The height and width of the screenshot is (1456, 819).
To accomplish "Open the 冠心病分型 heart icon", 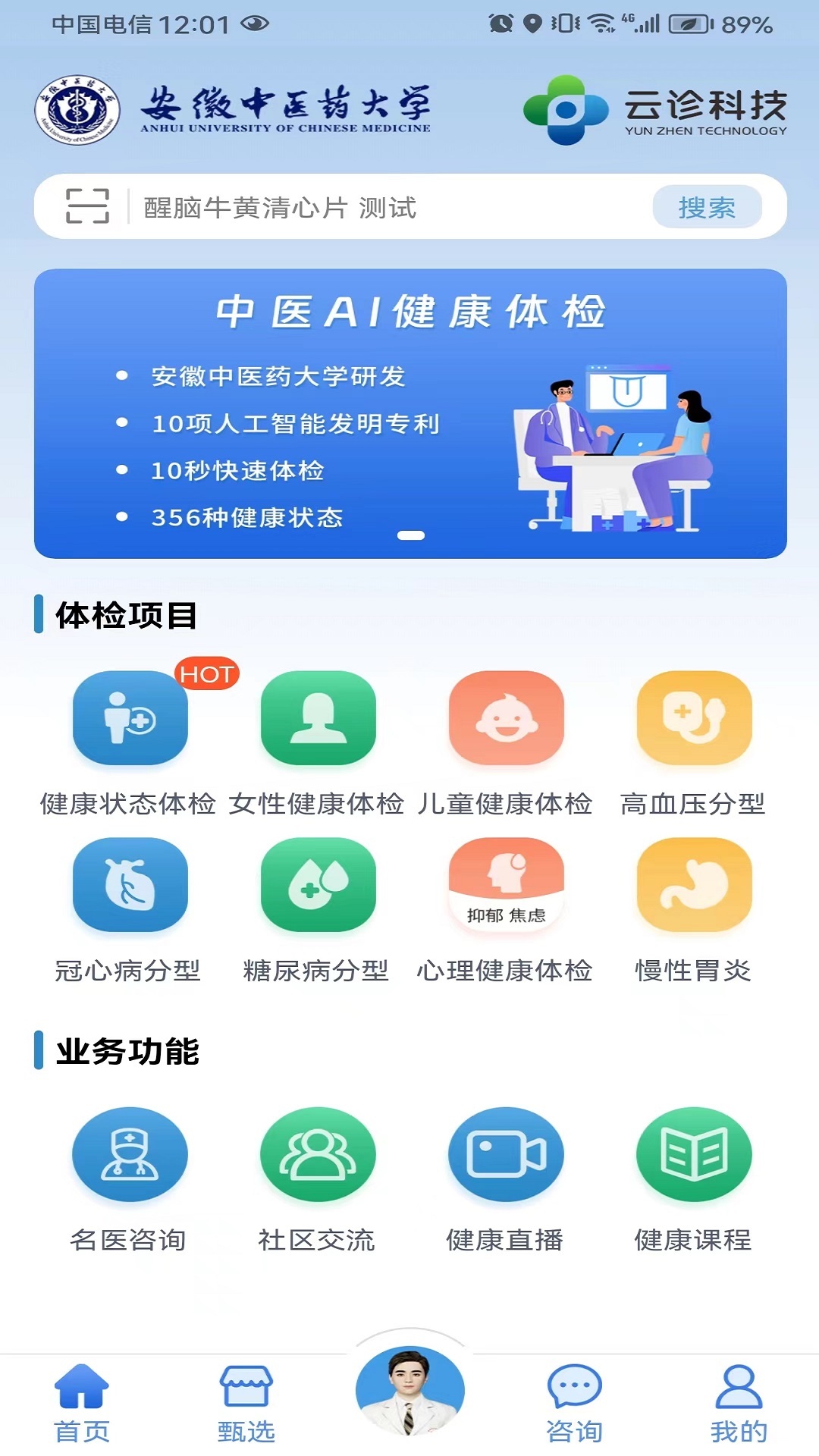I will pyautogui.click(x=129, y=887).
